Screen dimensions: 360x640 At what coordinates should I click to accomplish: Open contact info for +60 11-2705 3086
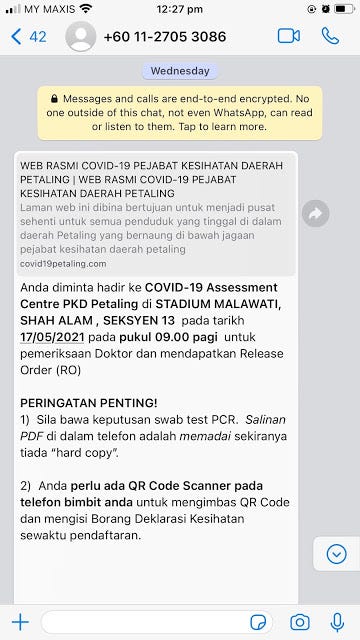(164, 36)
